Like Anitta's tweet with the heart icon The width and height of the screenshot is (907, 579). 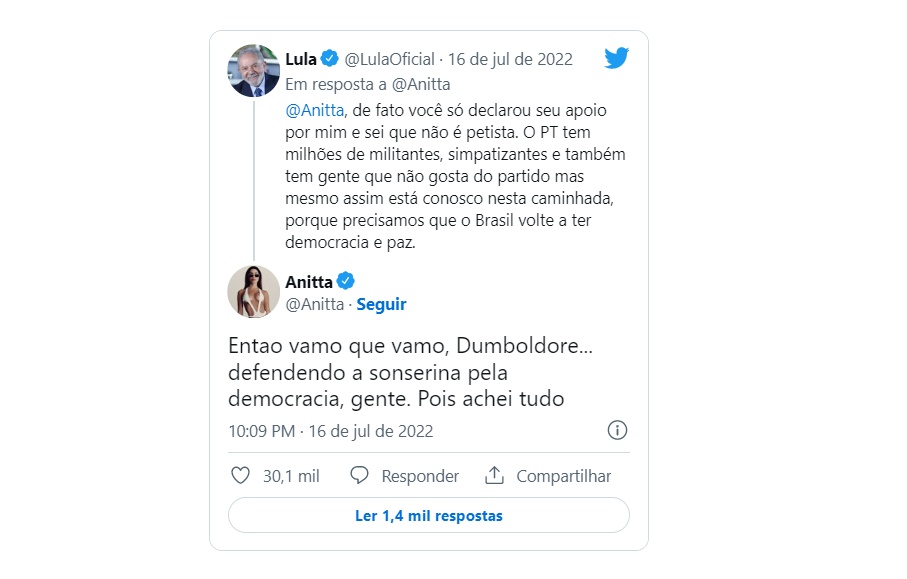(240, 476)
